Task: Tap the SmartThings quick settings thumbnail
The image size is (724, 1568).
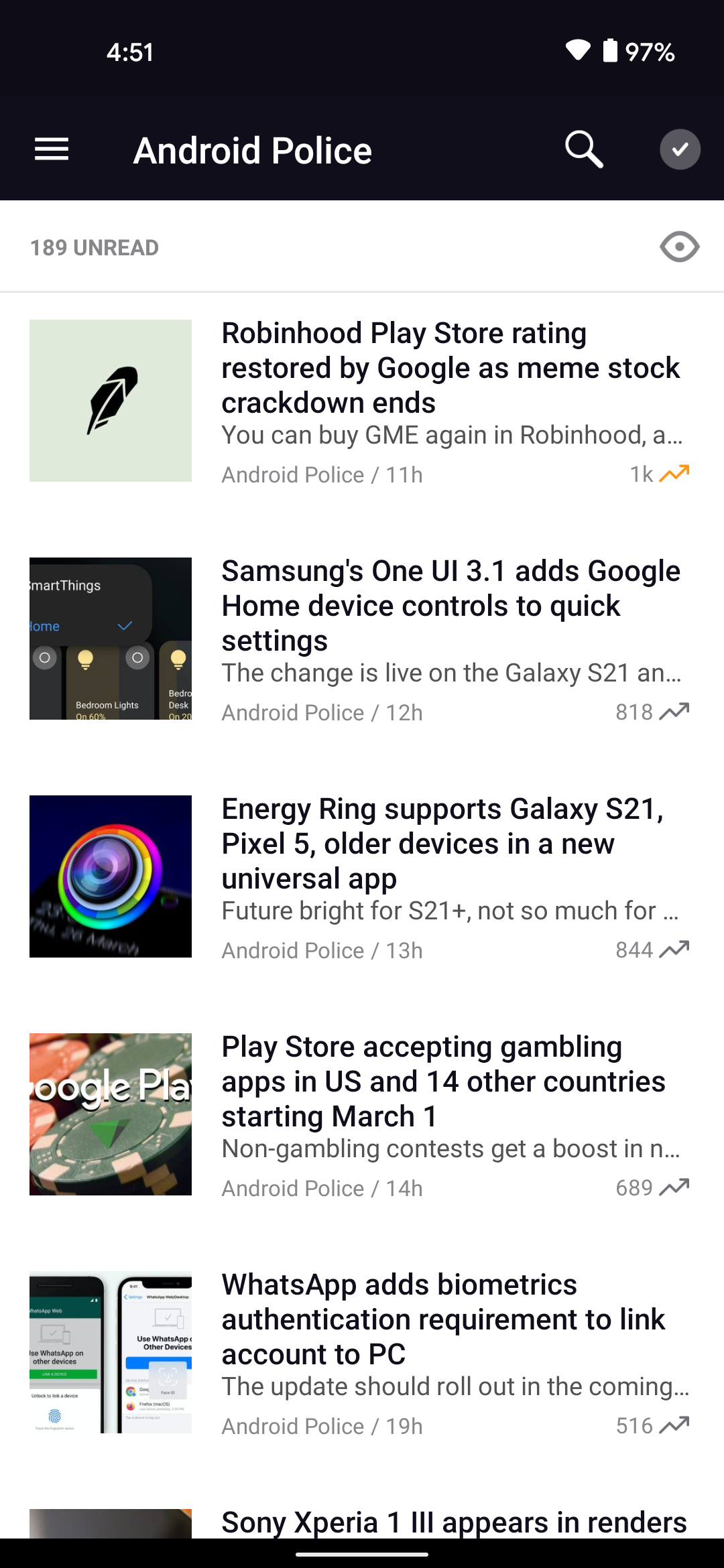Action: pyautogui.click(x=110, y=639)
